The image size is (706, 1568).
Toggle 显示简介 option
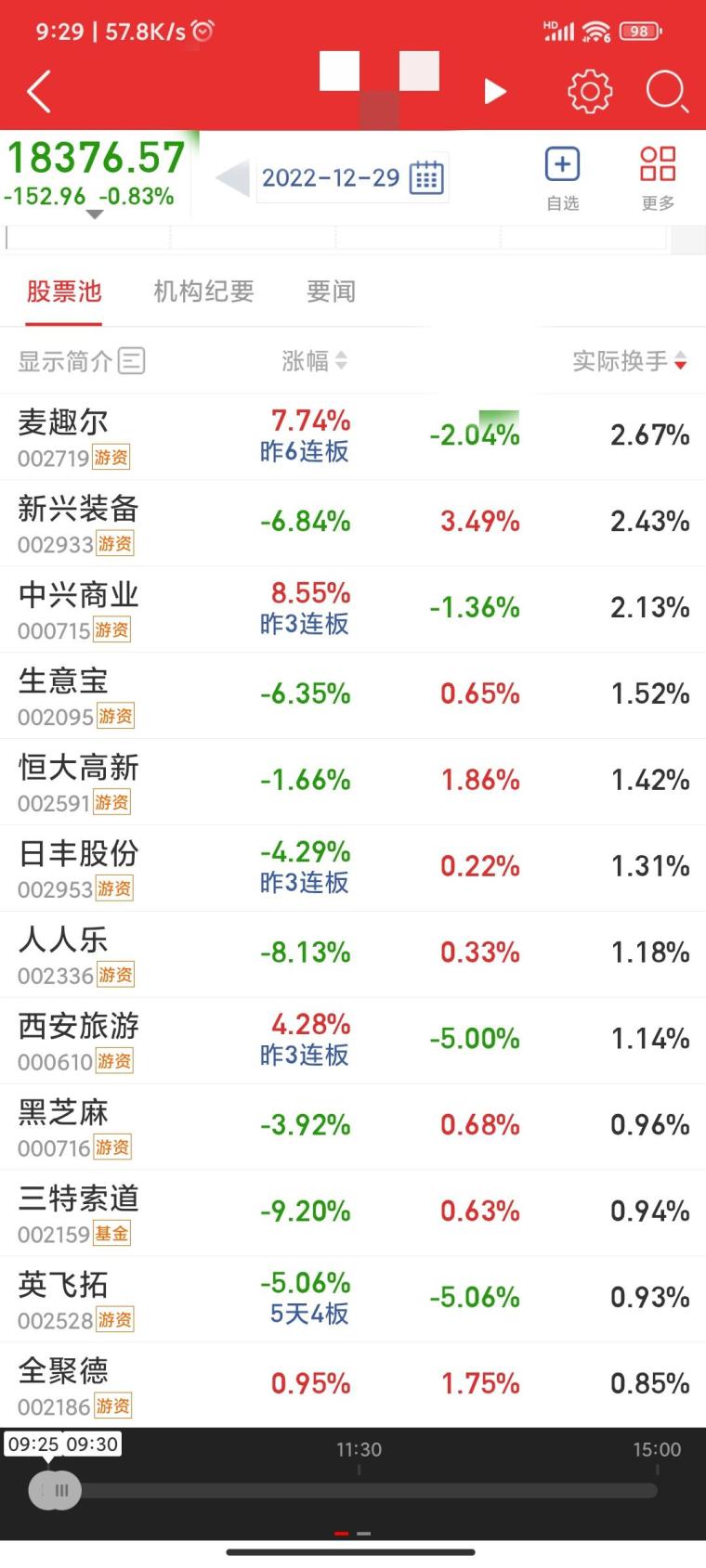point(82,361)
